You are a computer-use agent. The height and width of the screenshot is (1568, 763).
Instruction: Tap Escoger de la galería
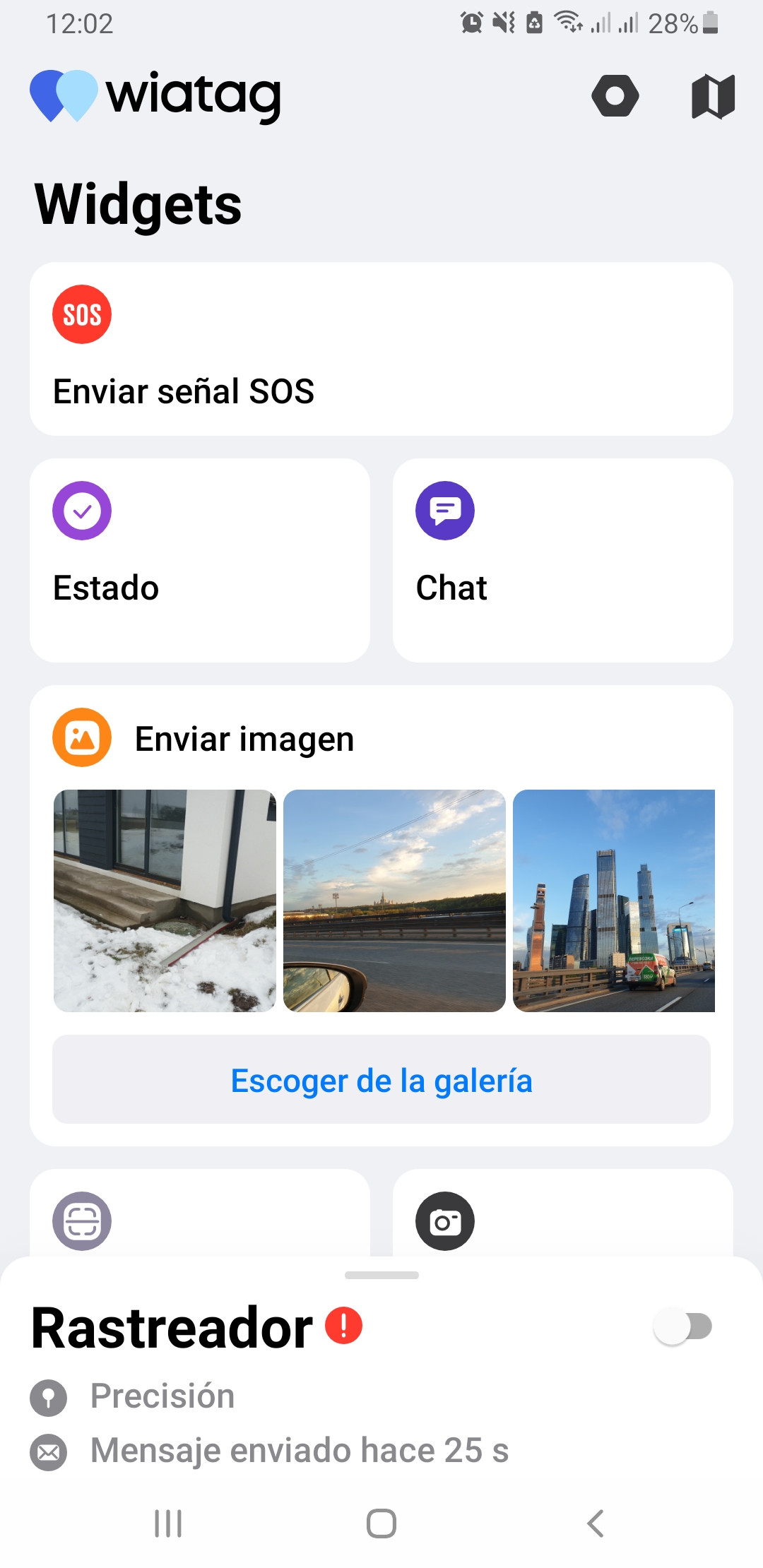tap(381, 1080)
